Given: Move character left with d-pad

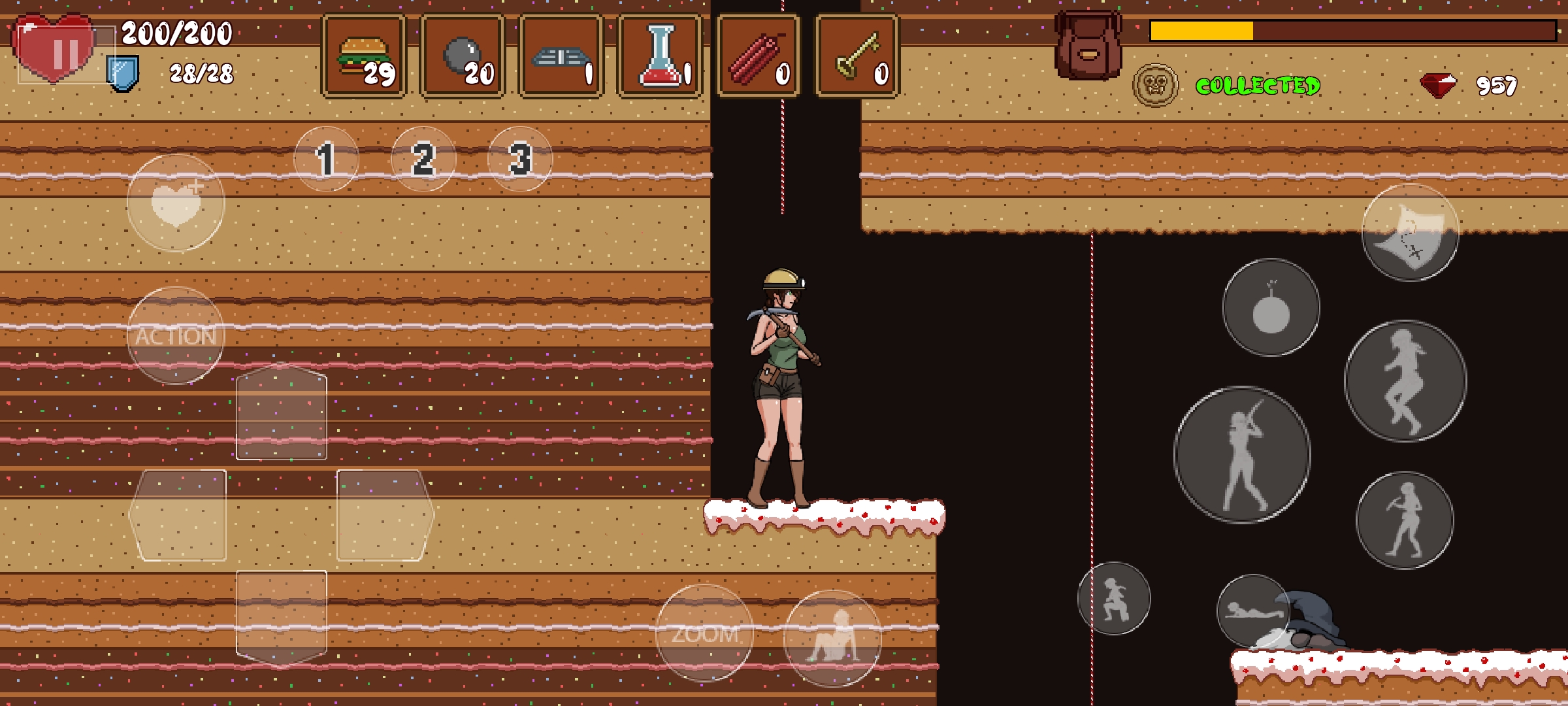Looking at the screenshot, I should click(x=179, y=515).
